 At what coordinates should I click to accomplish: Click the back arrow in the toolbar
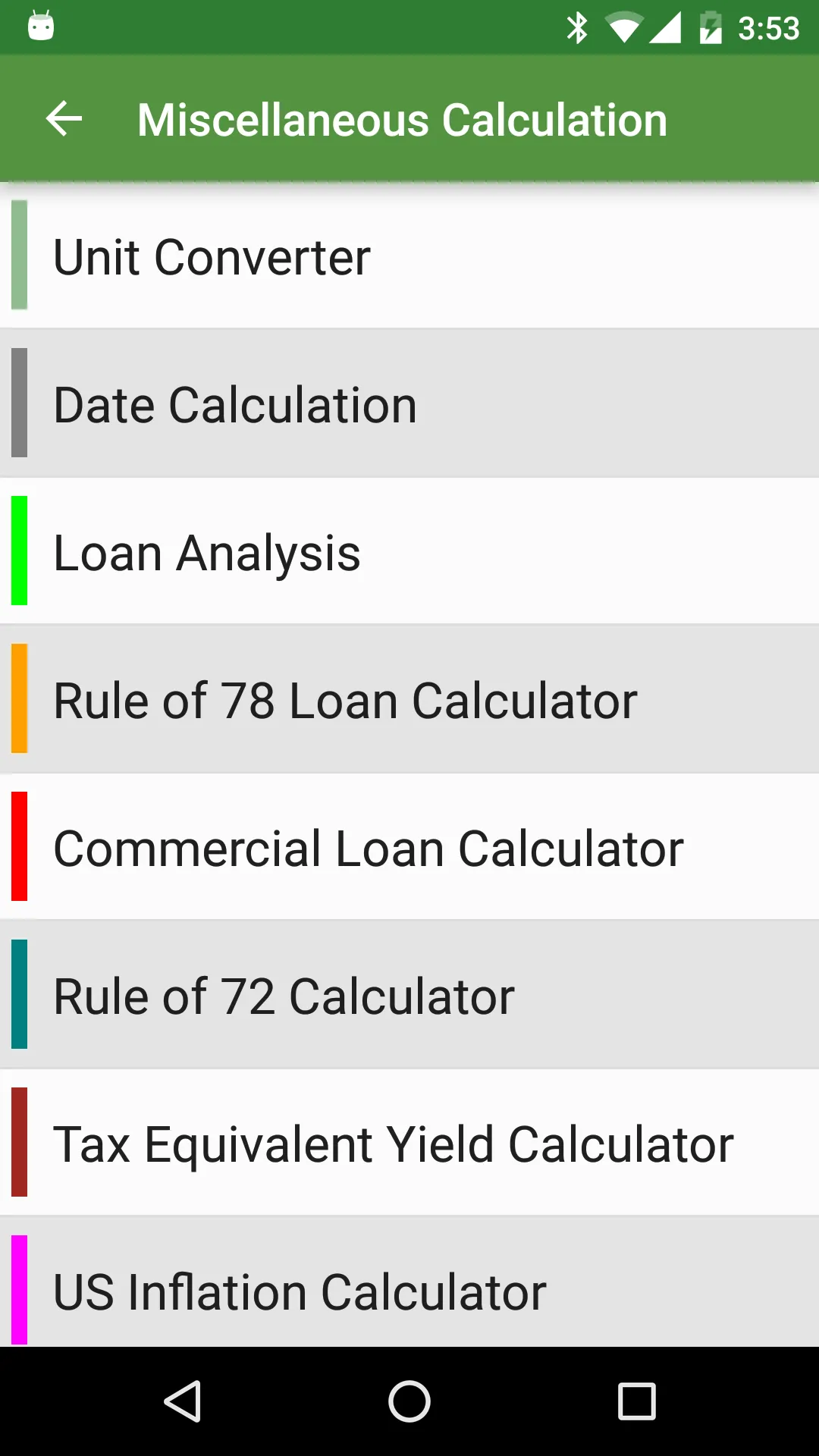(63, 118)
